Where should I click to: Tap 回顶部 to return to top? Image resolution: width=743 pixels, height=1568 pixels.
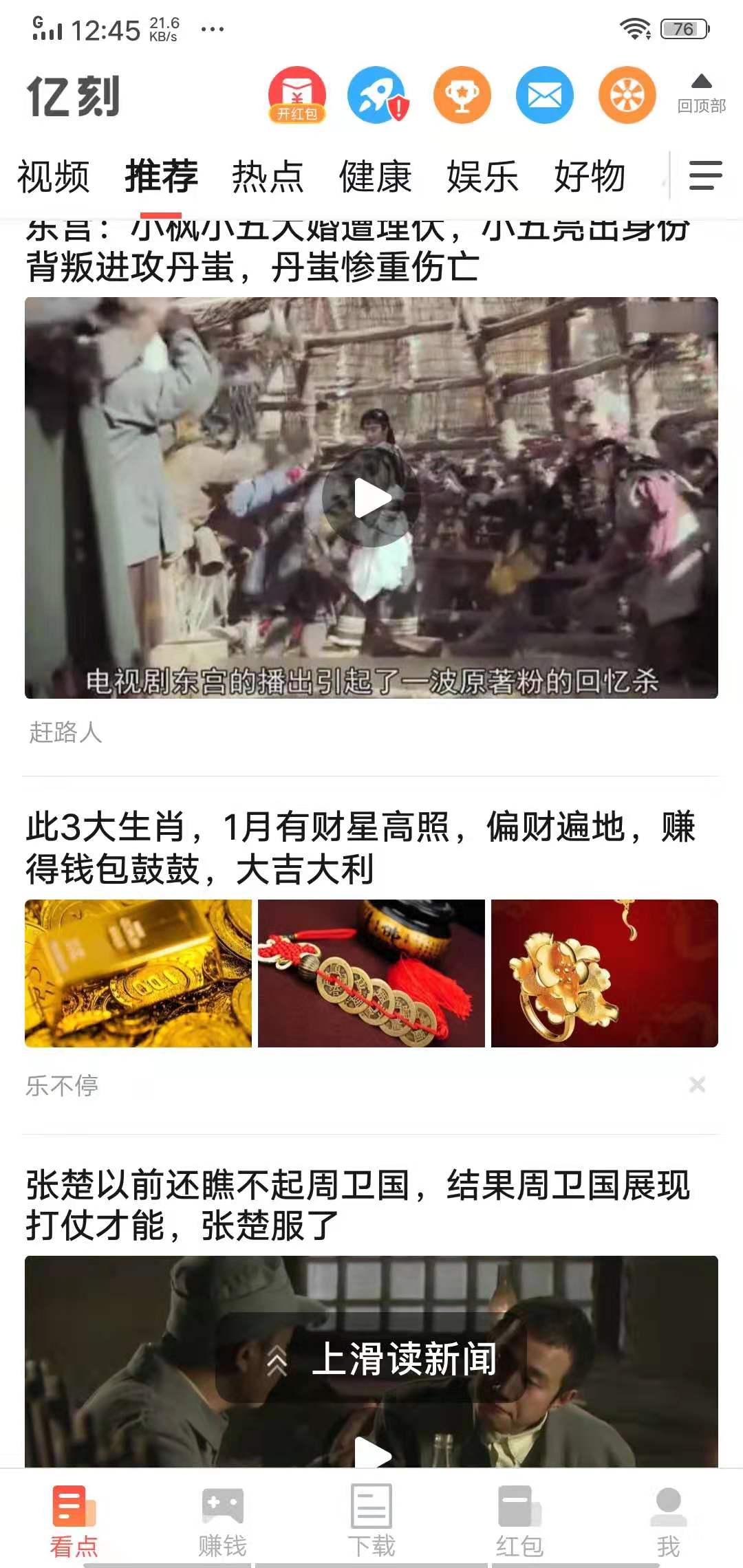pos(702,96)
